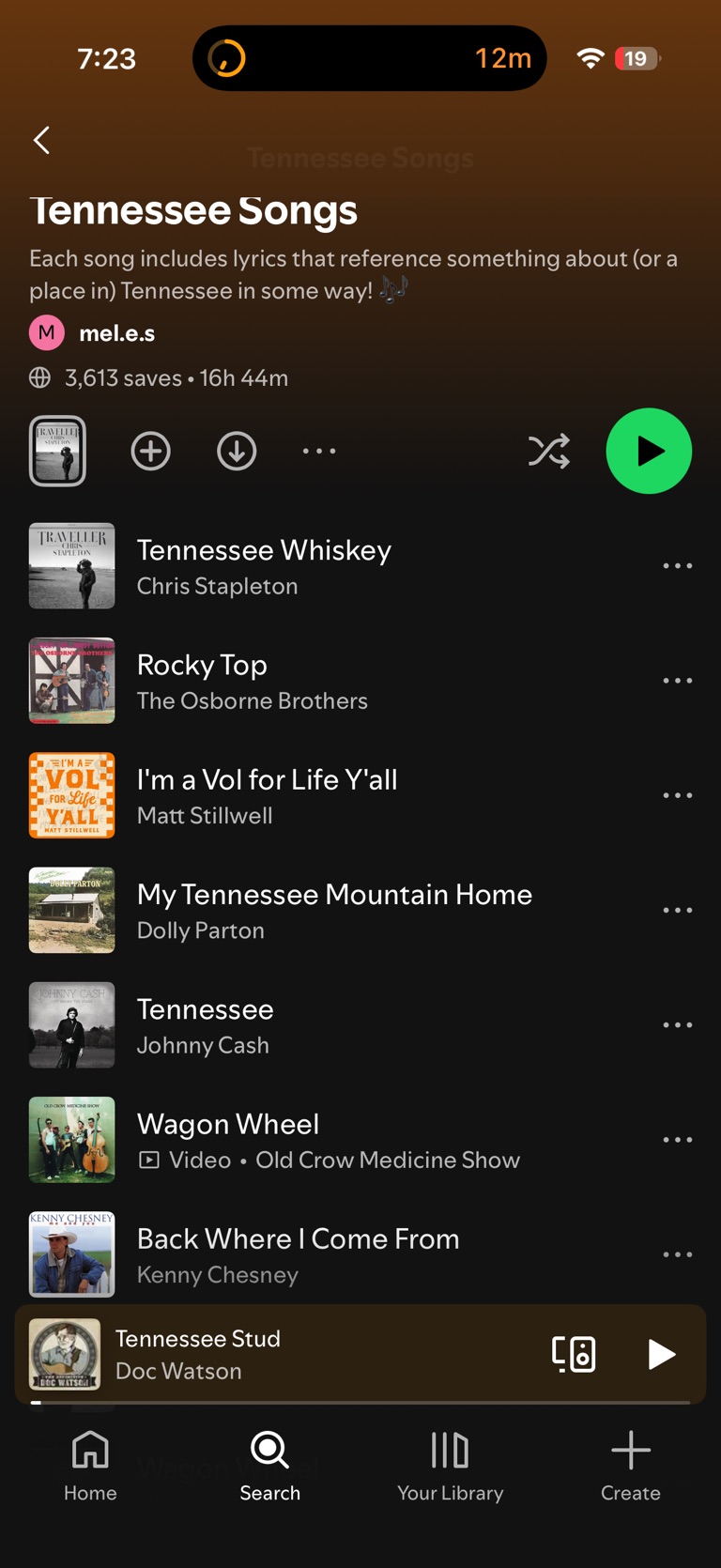Open options for My Tennessee Mountain Home
721x1568 pixels.
click(x=677, y=910)
